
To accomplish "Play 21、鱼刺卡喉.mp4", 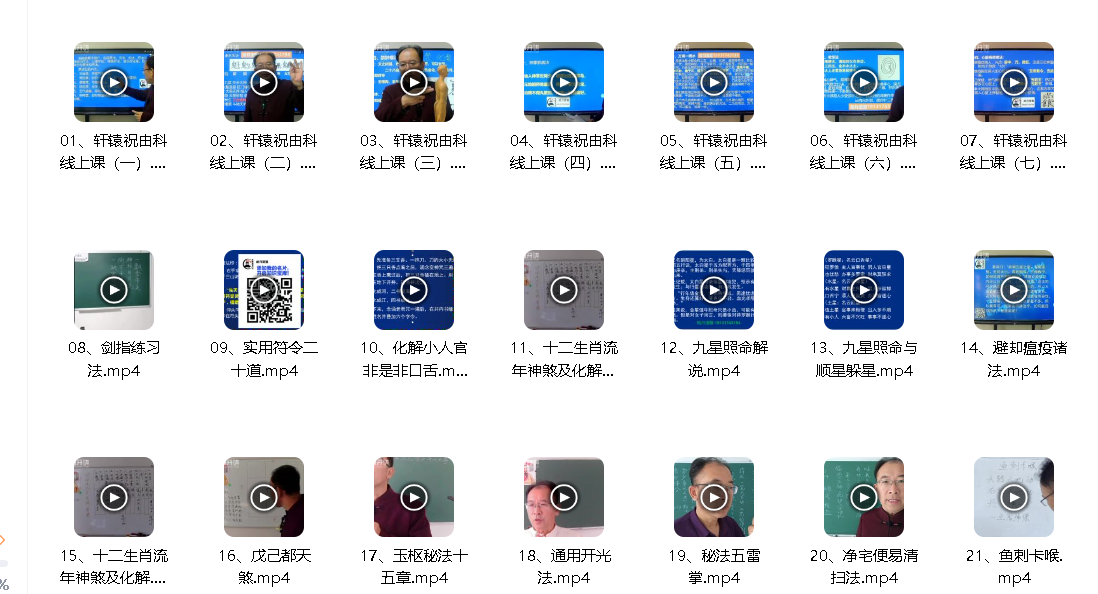I will click(x=1014, y=497).
